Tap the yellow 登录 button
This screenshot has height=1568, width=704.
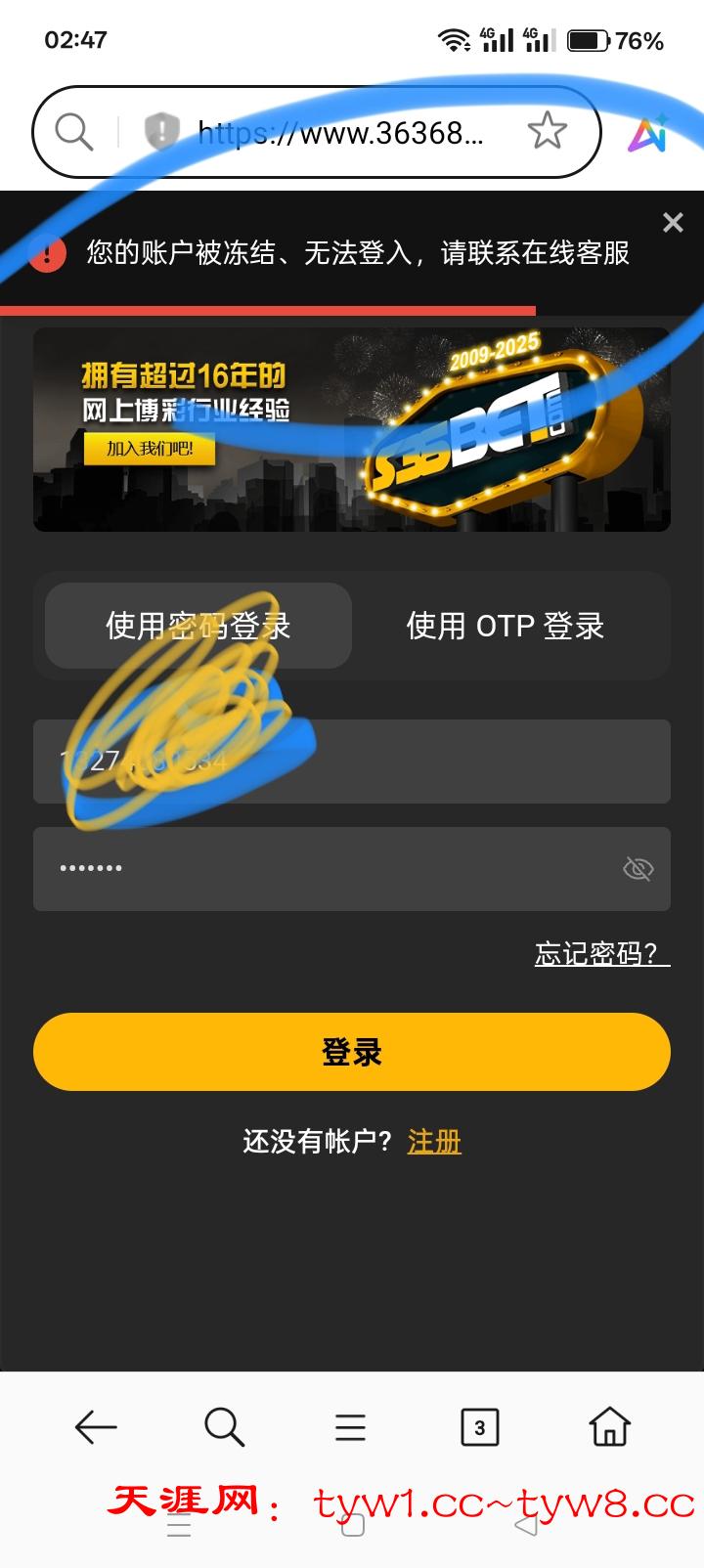351,1052
